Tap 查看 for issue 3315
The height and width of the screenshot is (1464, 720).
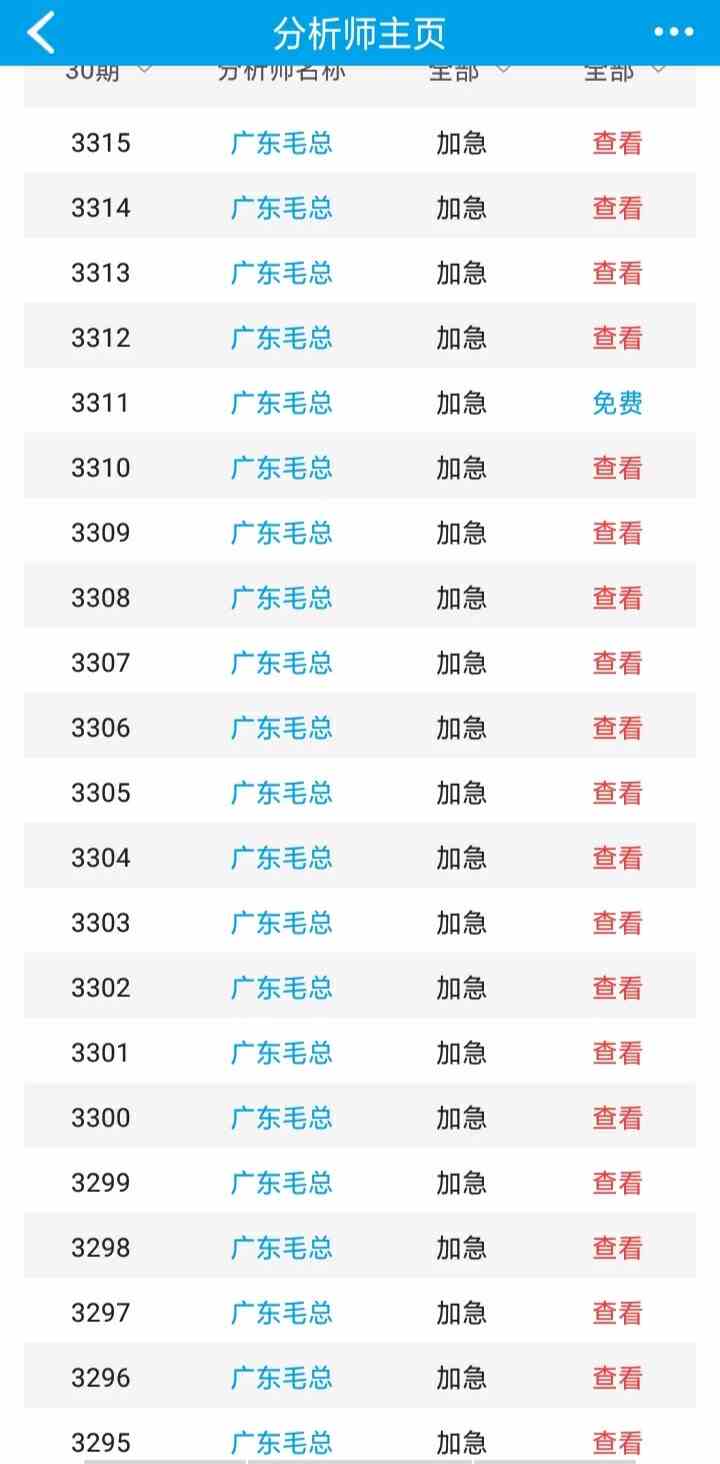coord(617,143)
